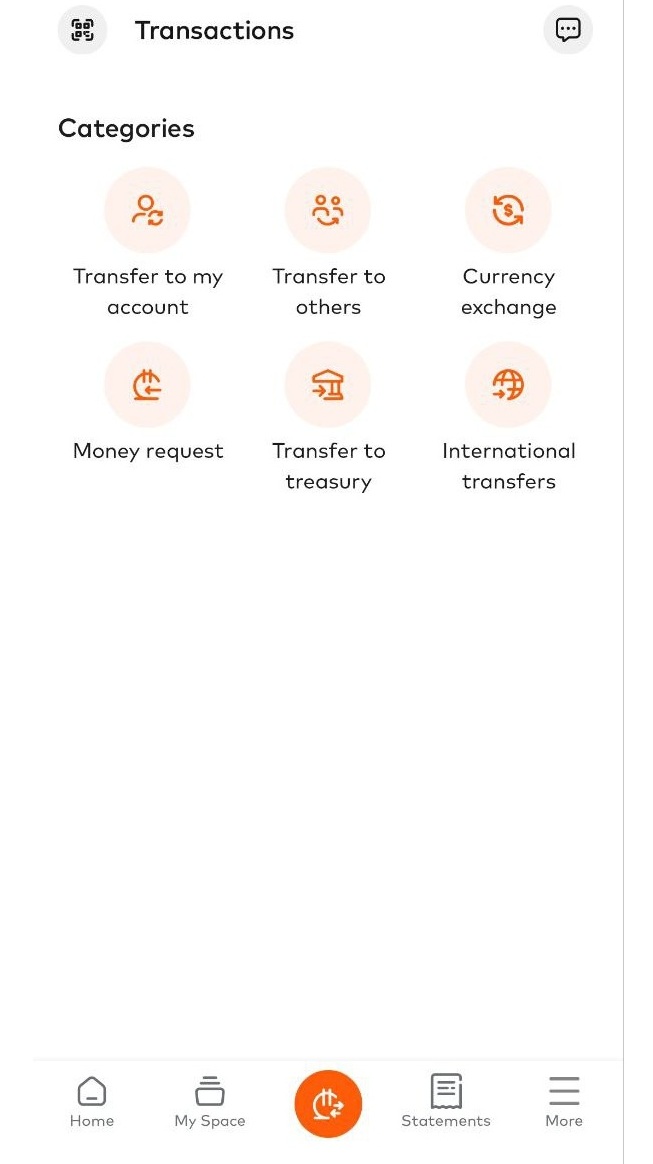Open the More menu tab

click(x=564, y=1101)
